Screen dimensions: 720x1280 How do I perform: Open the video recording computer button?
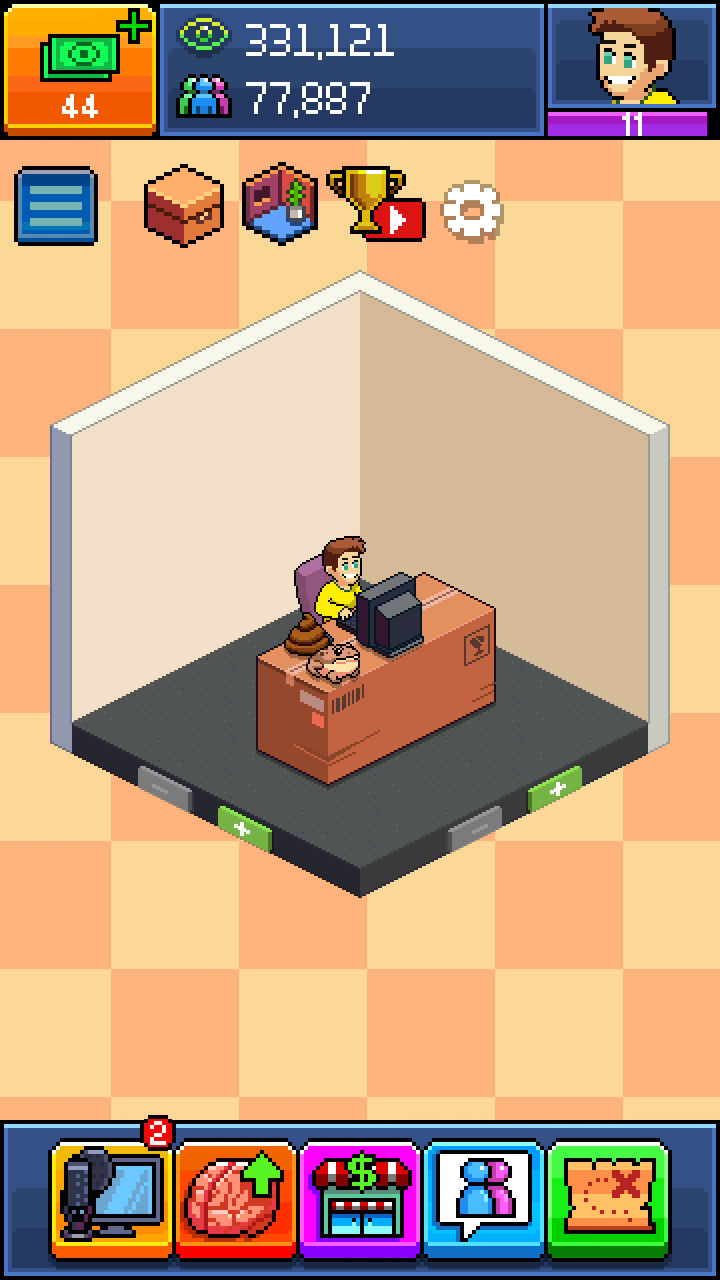click(x=112, y=1196)
